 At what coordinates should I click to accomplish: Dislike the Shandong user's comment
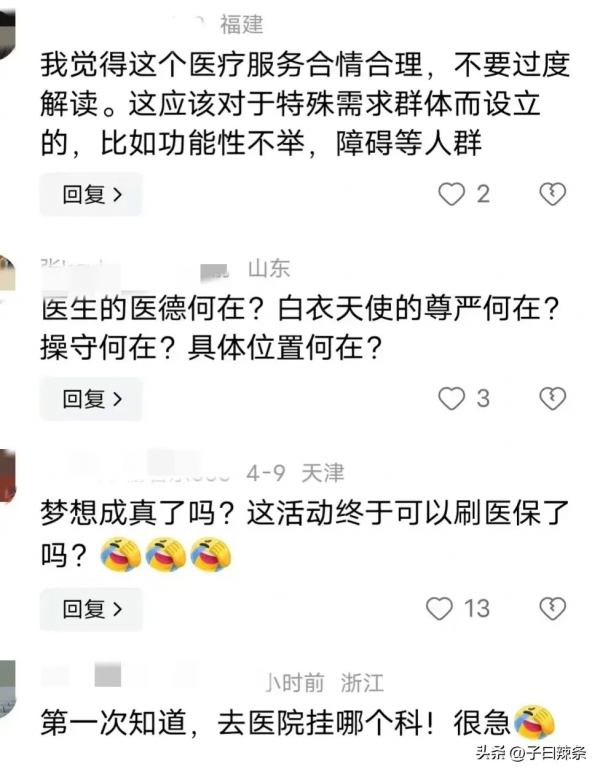pos(552,399)
